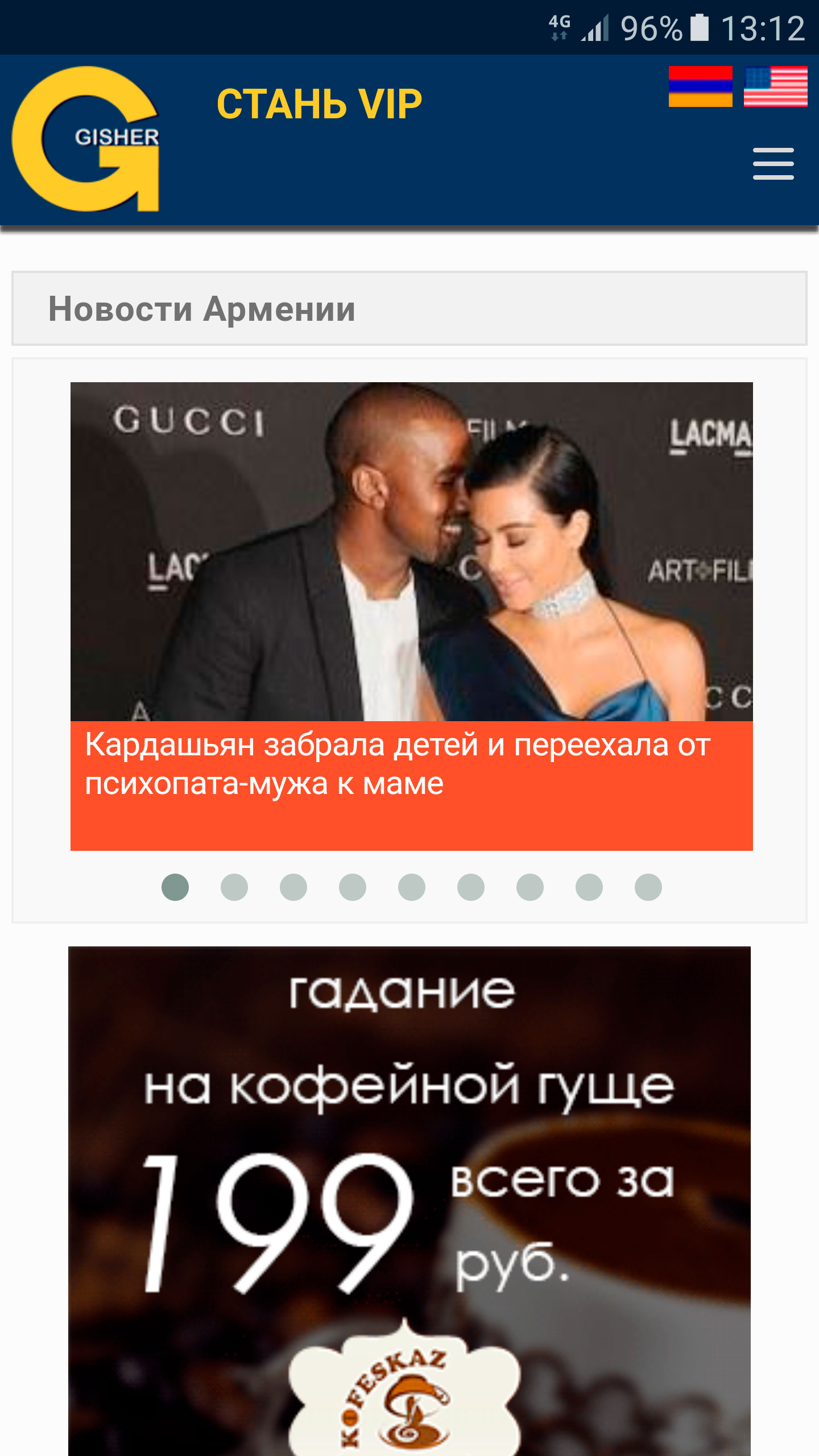This screenshot has height=1456, width=819.
Task: Open the Kardashian news article card
Action: [x=411, y=615]
